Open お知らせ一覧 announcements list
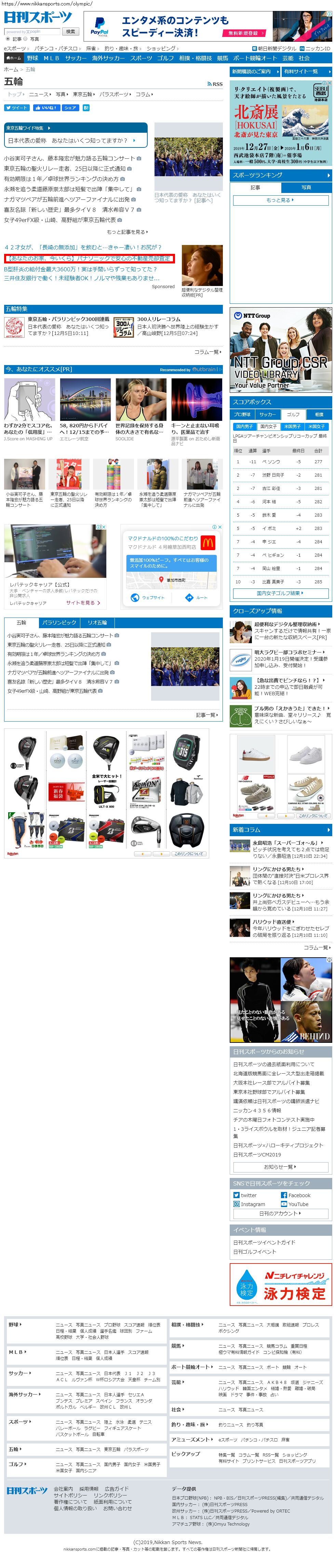The width and height of the screenshot is (336, 1568). click(x=280, y=1167)
